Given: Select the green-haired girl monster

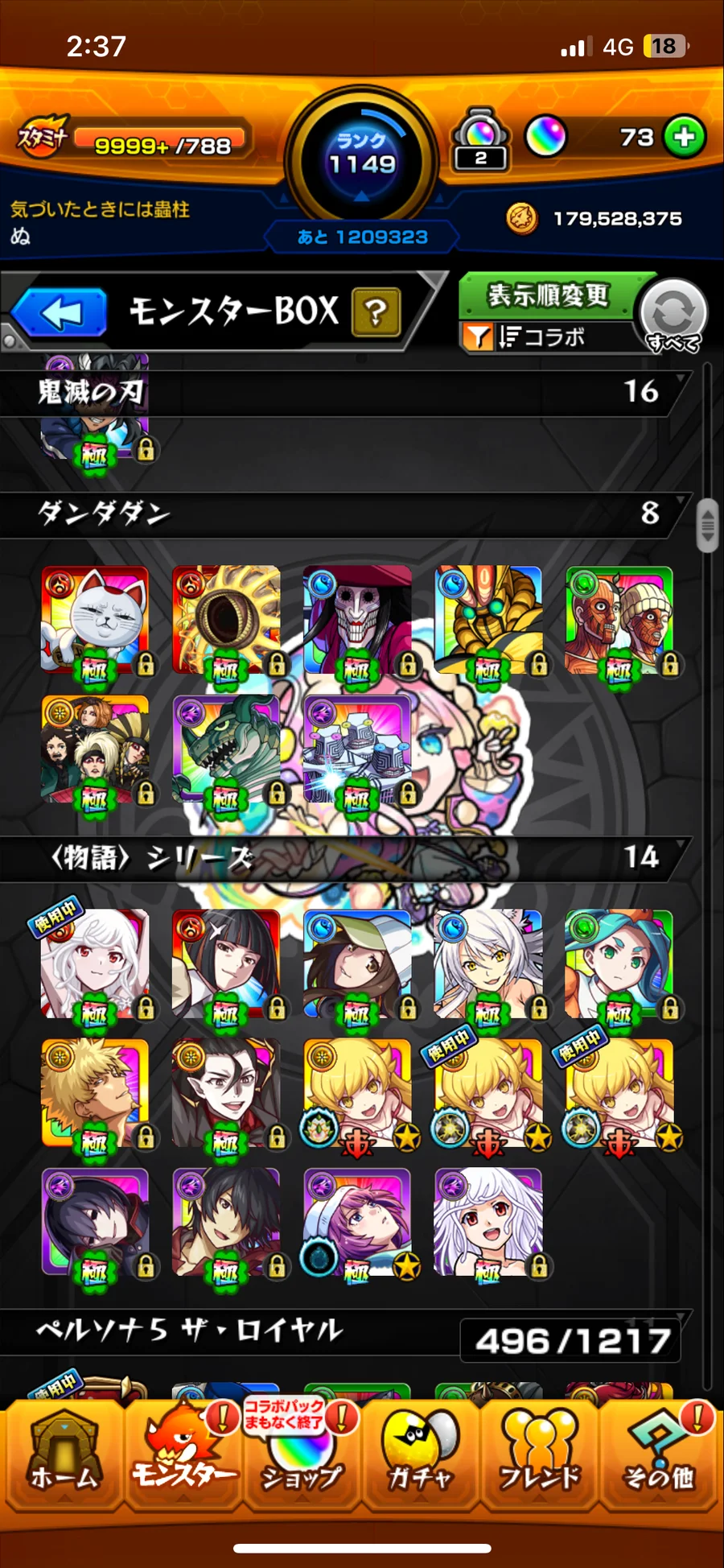Looking at the screenshot, I should 619,963.
